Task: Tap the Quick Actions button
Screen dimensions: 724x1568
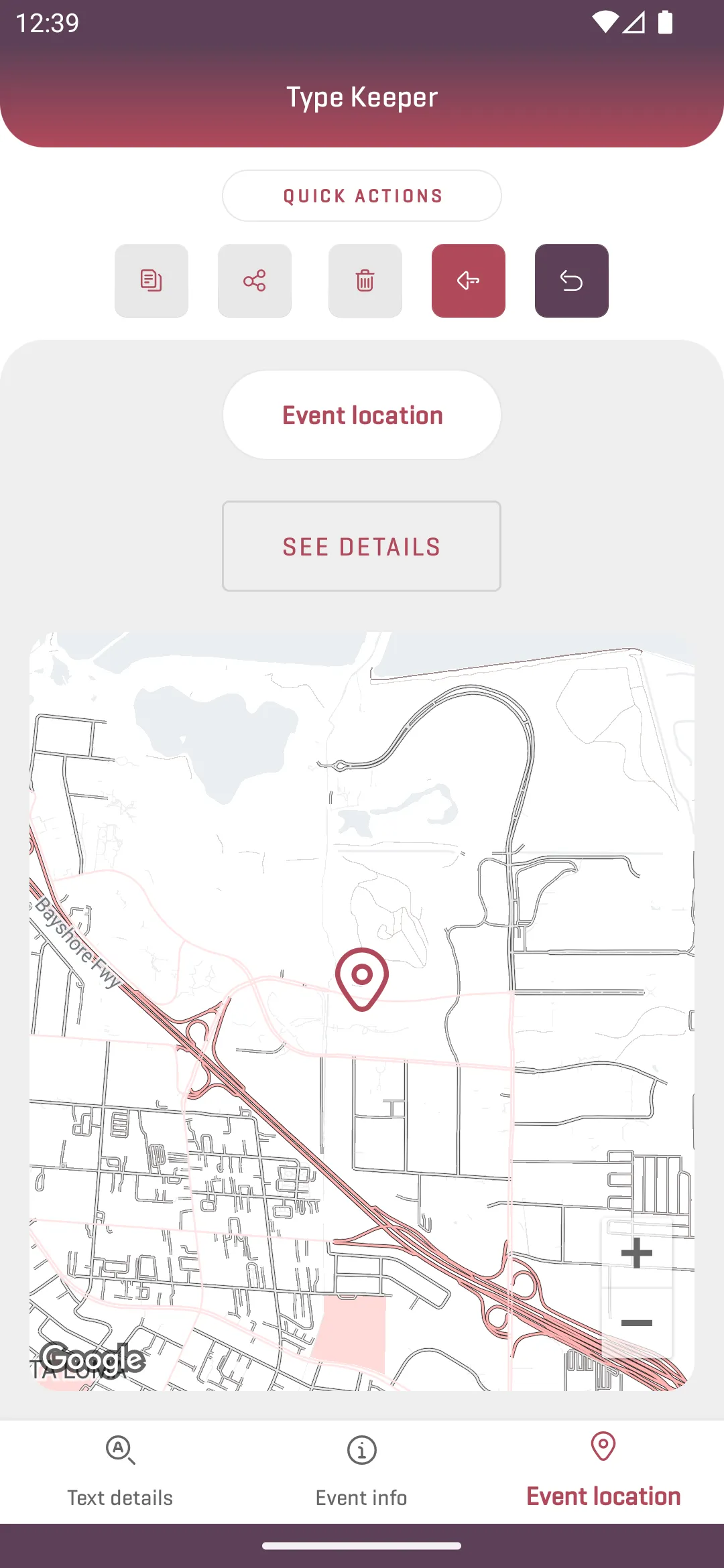Action: click(362, 196)
